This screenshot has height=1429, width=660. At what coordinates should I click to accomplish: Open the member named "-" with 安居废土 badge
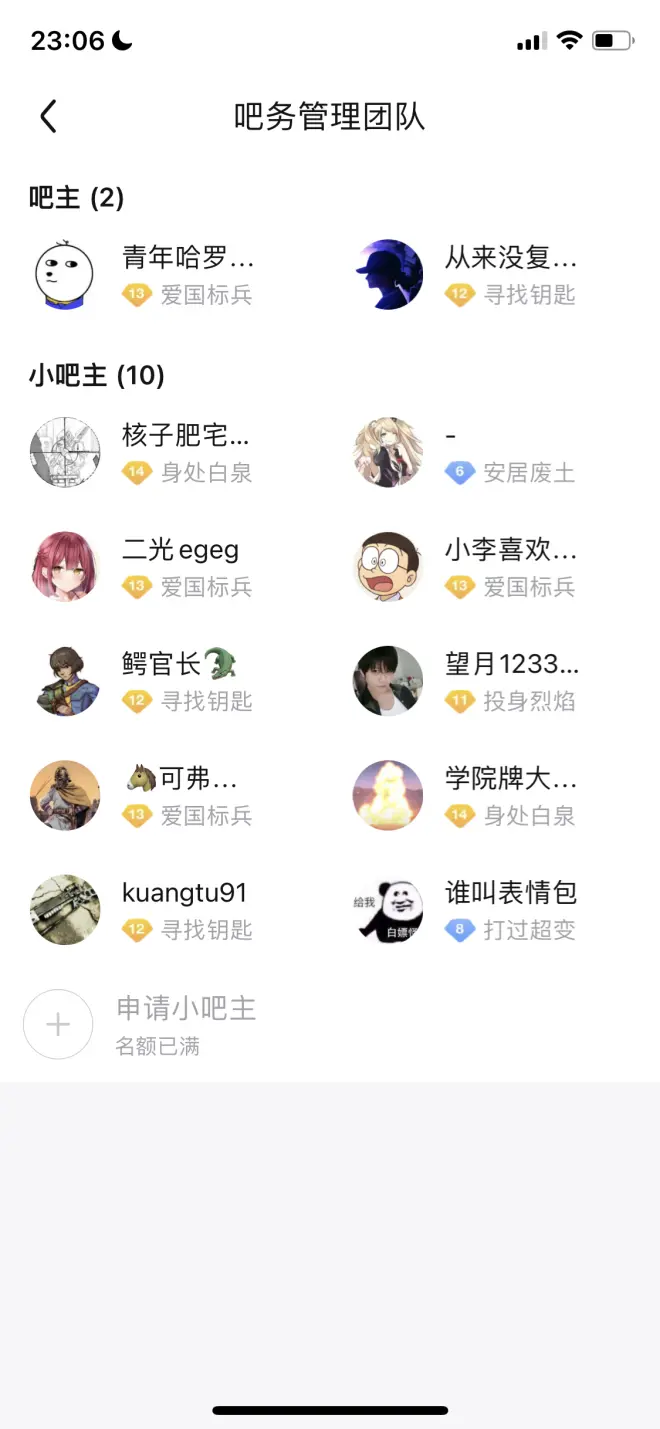pyautogui.click(x=389, y=453)
